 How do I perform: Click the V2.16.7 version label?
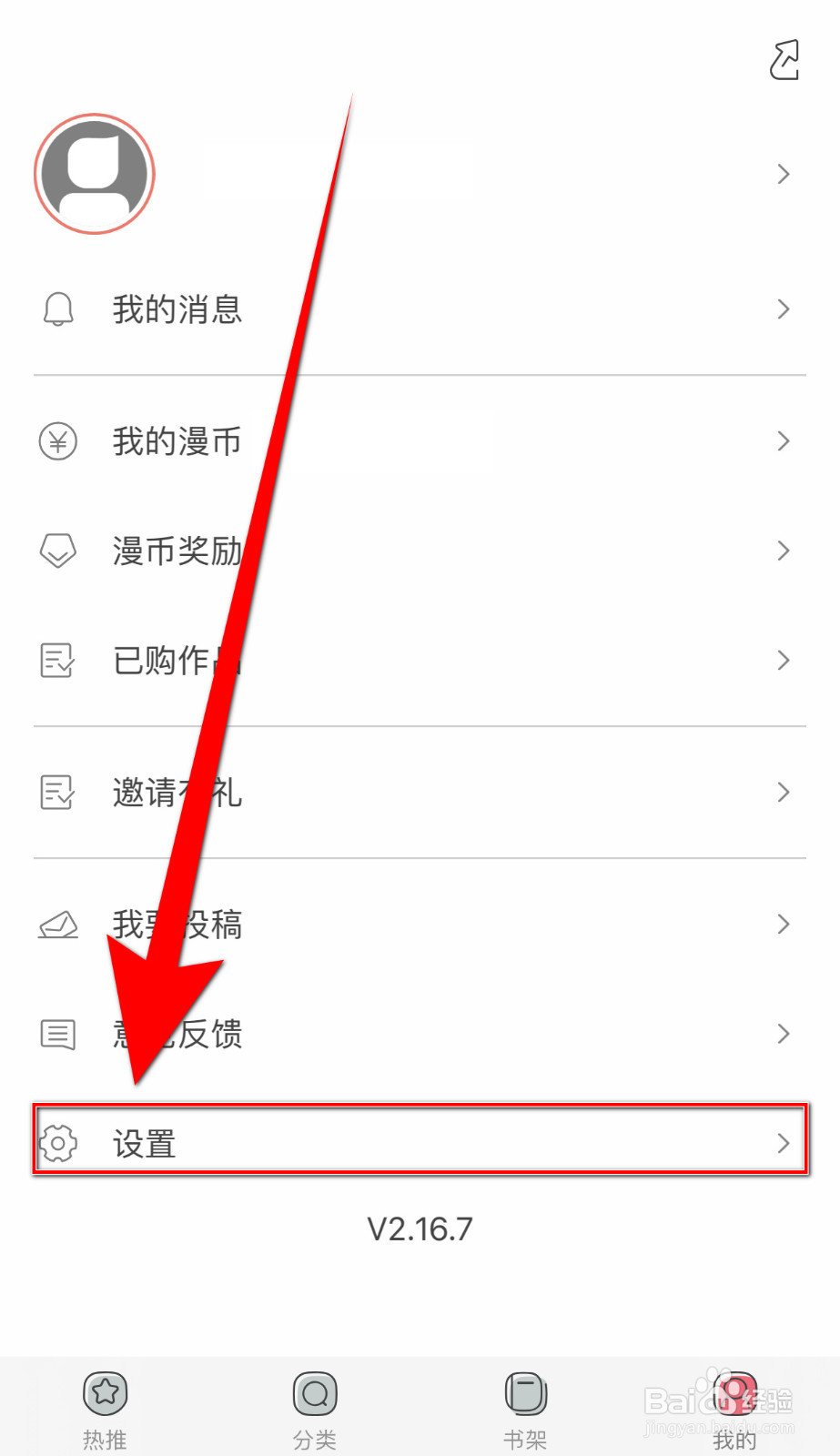(420, 1228)
